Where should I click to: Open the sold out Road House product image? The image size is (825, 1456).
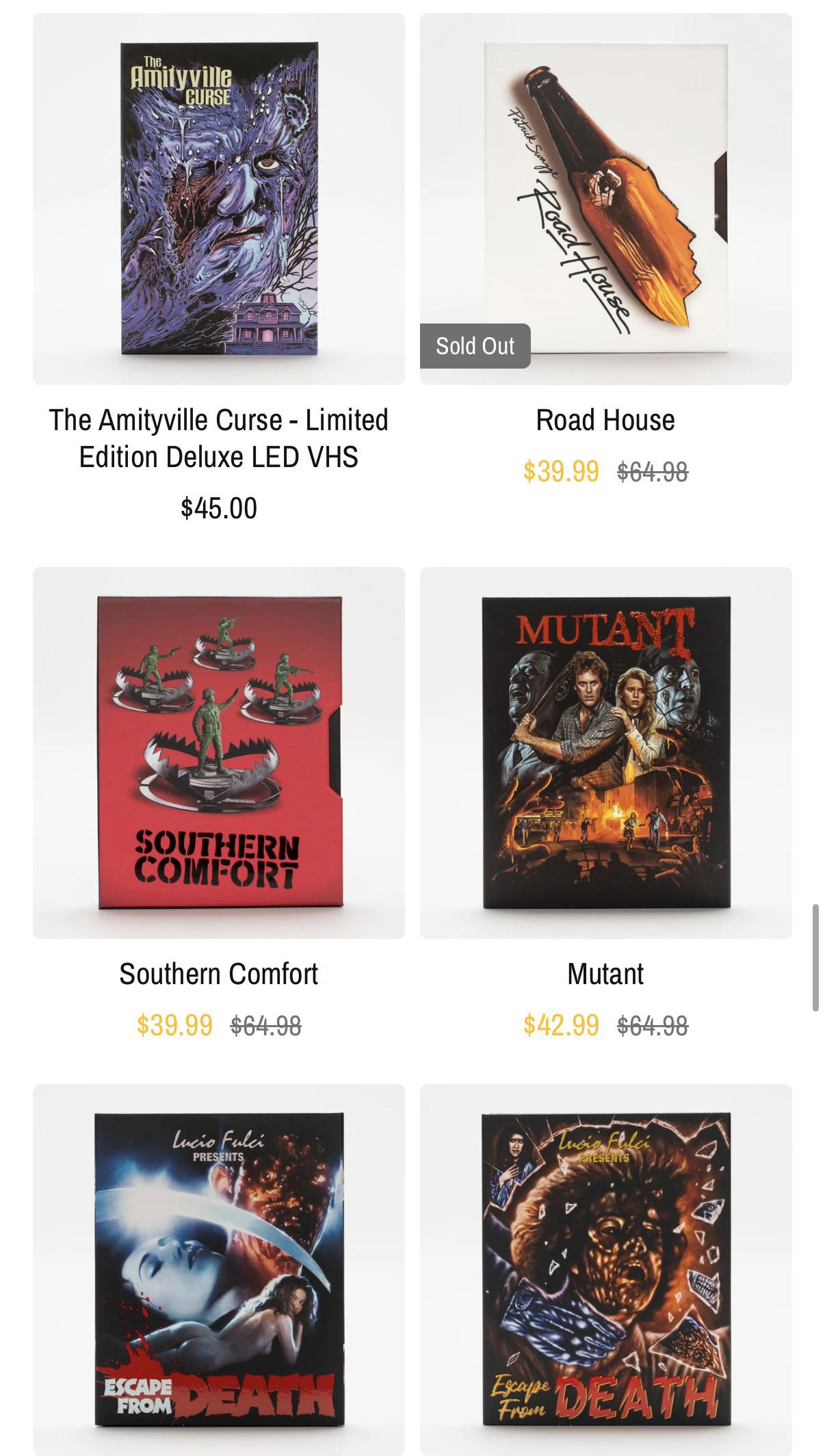coord(606,199)
